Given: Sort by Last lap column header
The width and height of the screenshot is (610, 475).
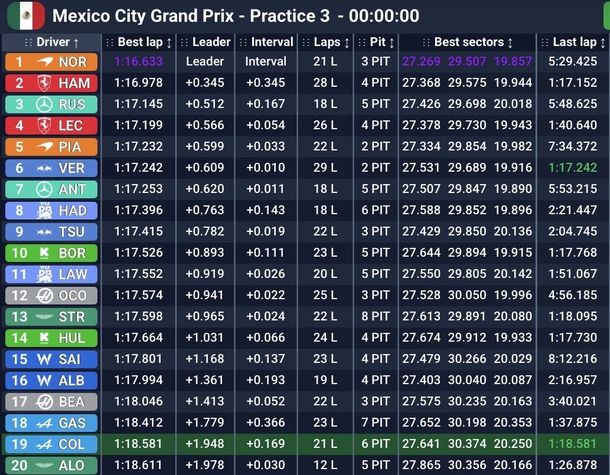Looking at the screenshot, I should (576, 42).
